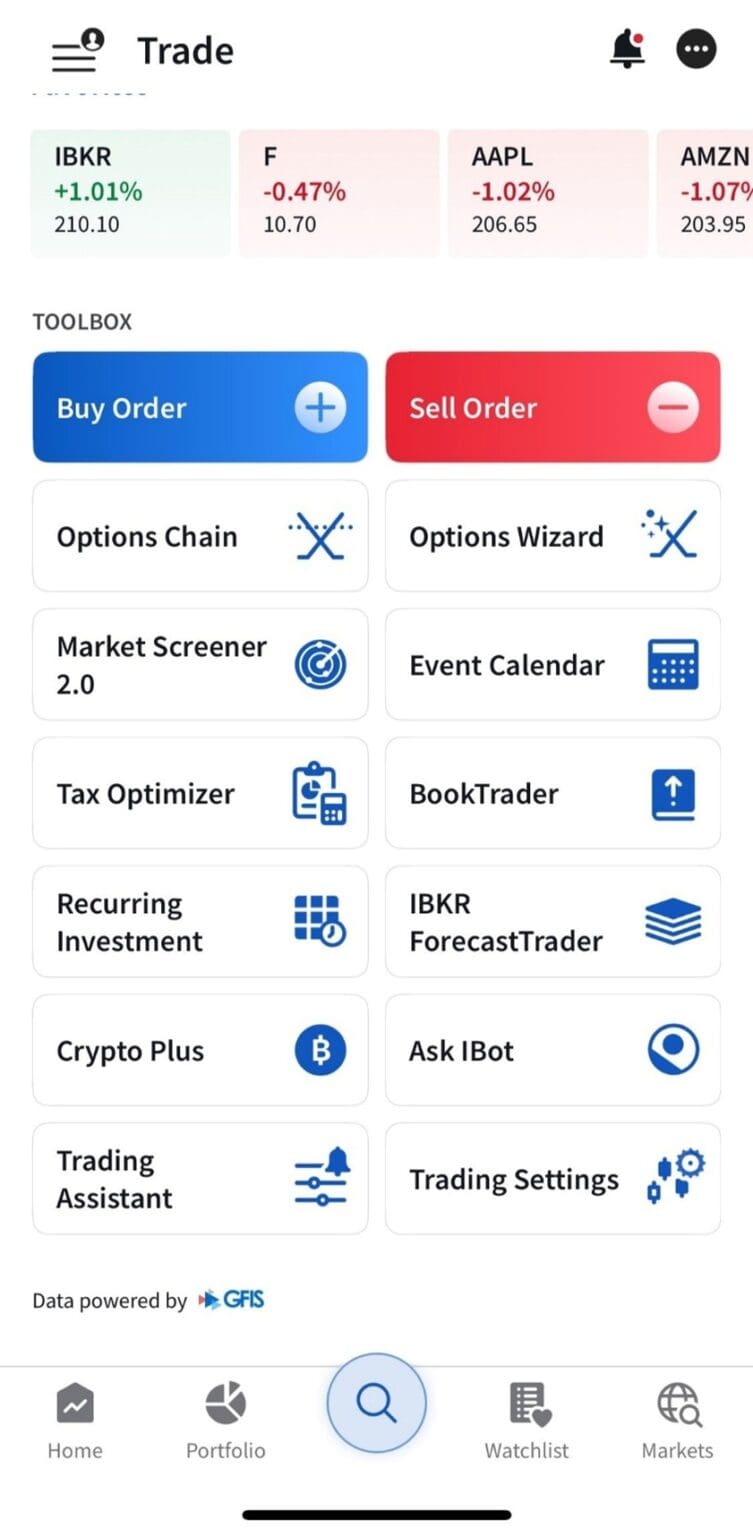The image size is (753, 1536).
Task: Open the more options menu
Action: [x=696, y=48]
